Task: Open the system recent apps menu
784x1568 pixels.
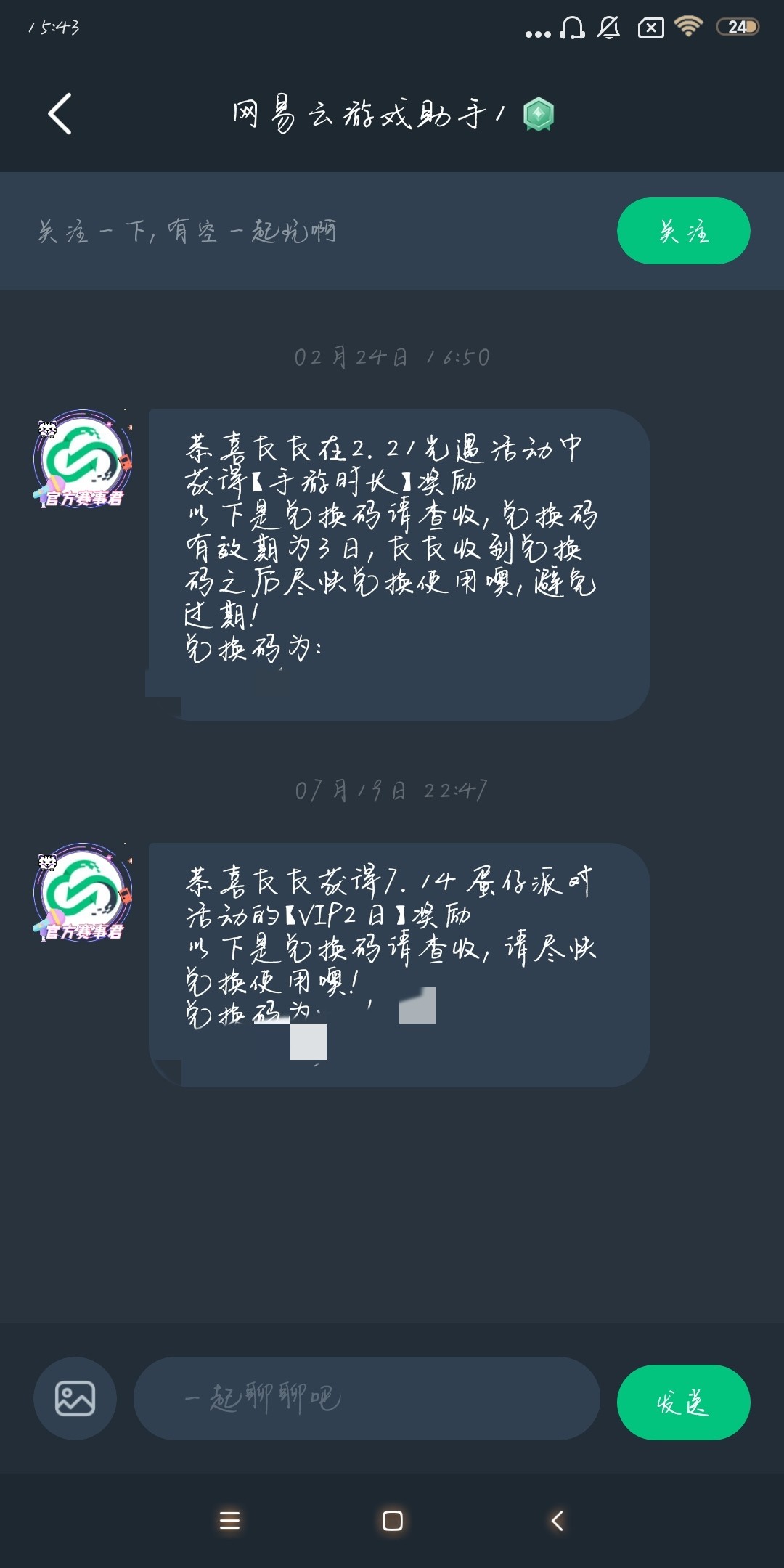Action: tap(229, 1521)
